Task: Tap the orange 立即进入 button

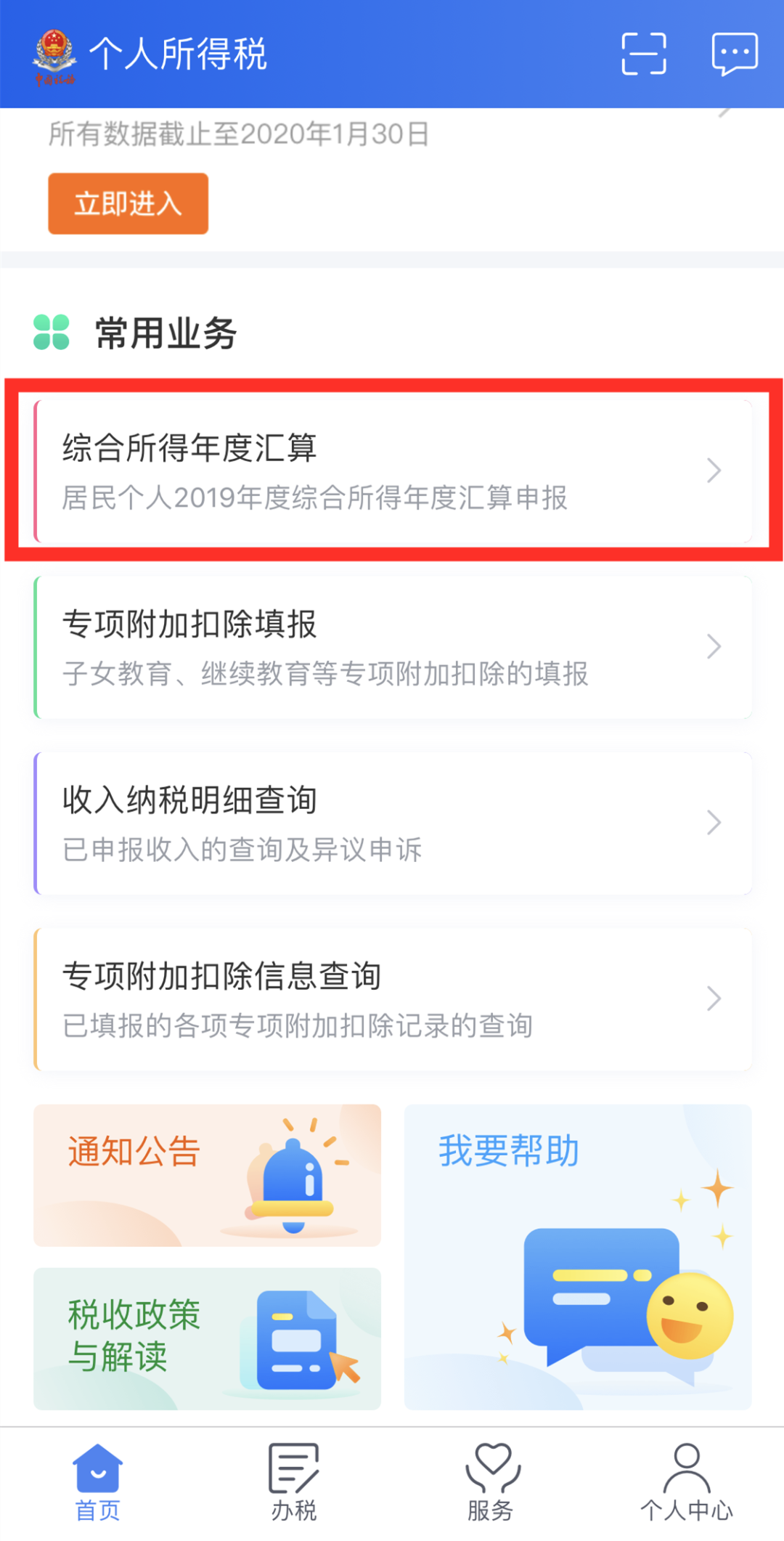Action: 128,203
